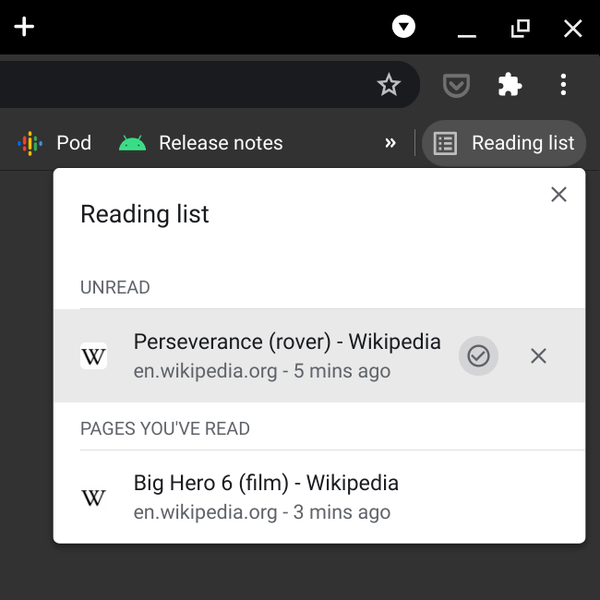Bookmark this page with the star
The image size is (600, 600).
[389, 85]
